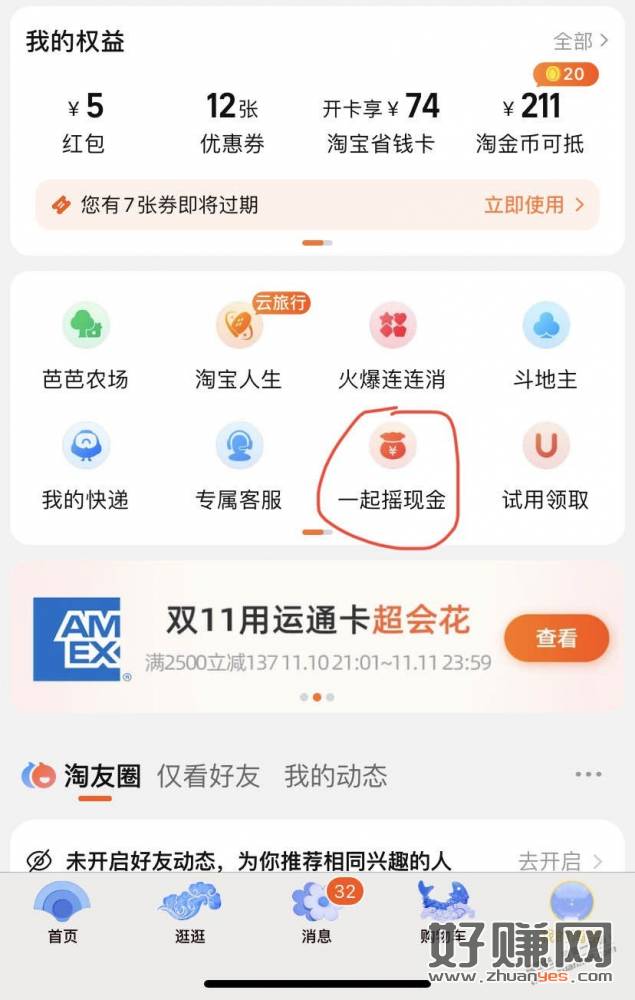The image size is (635, 1000).
Task: Open 淘金币可抵 details
Action: pyautogui.click(x=530, y=123)
